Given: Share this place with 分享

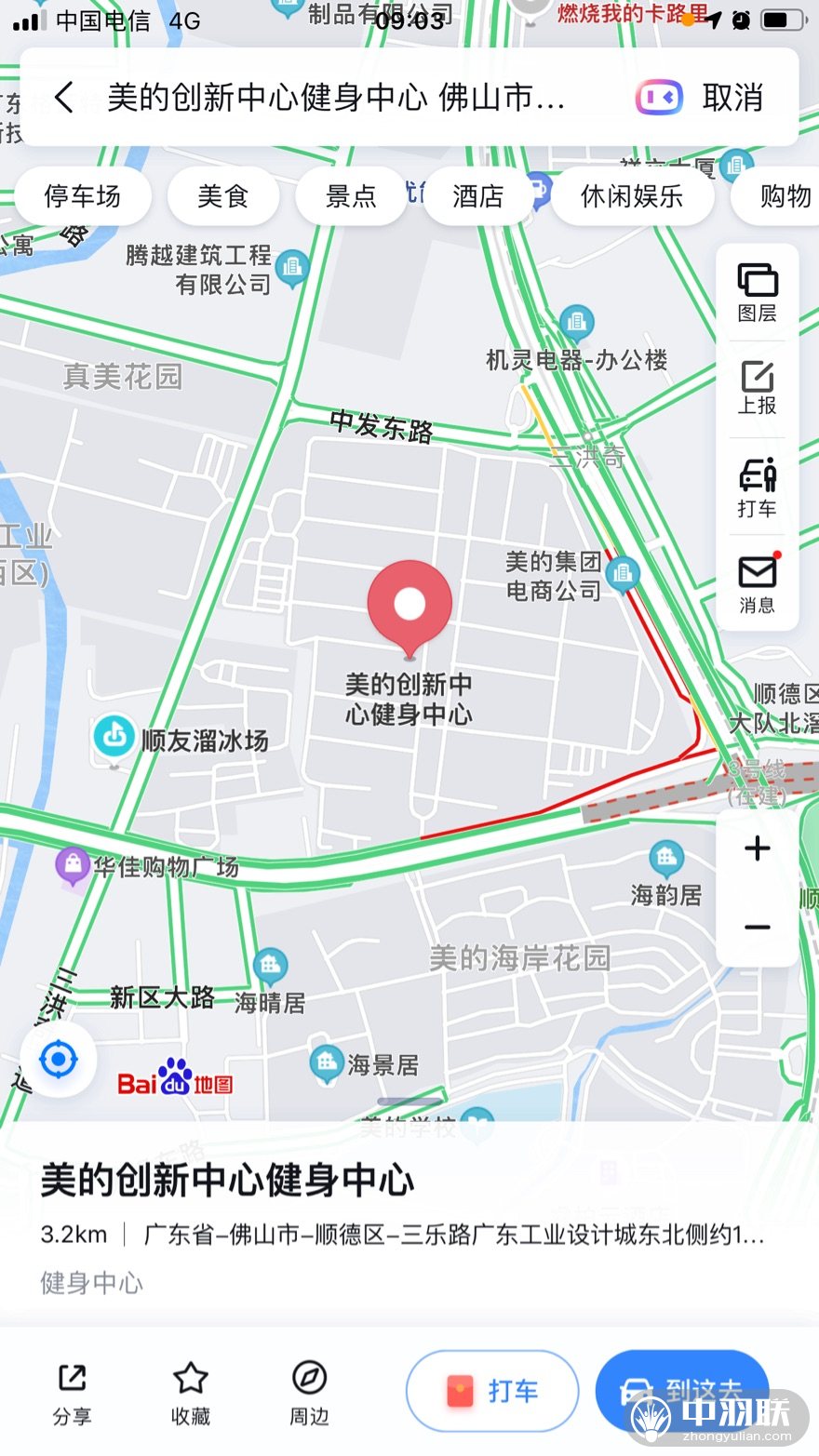Looking at the screenshot, I should pyautogui.click(x=72, y=1394).
